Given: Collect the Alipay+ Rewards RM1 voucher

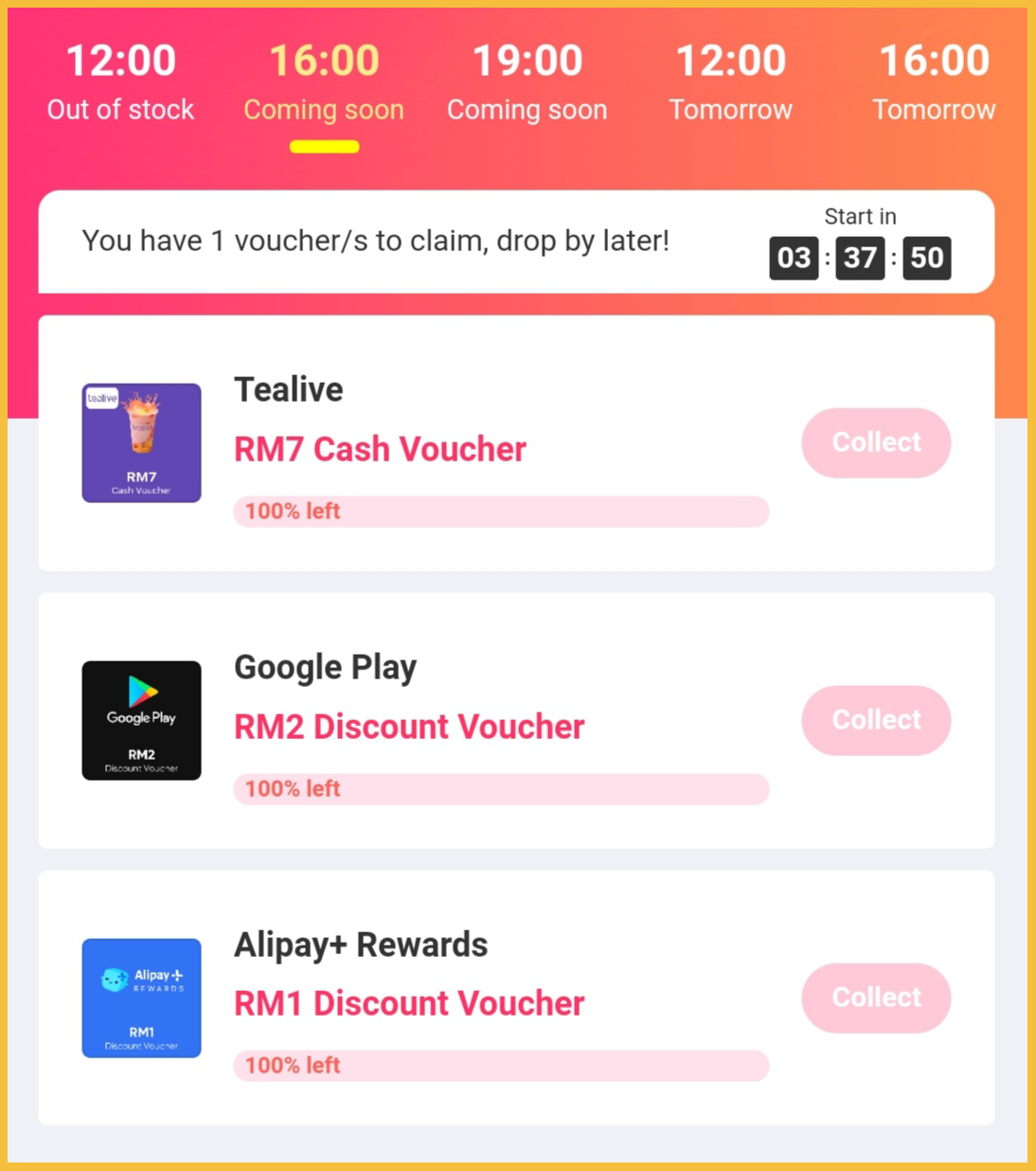Looking at the screenshot, I should point(876,998).
